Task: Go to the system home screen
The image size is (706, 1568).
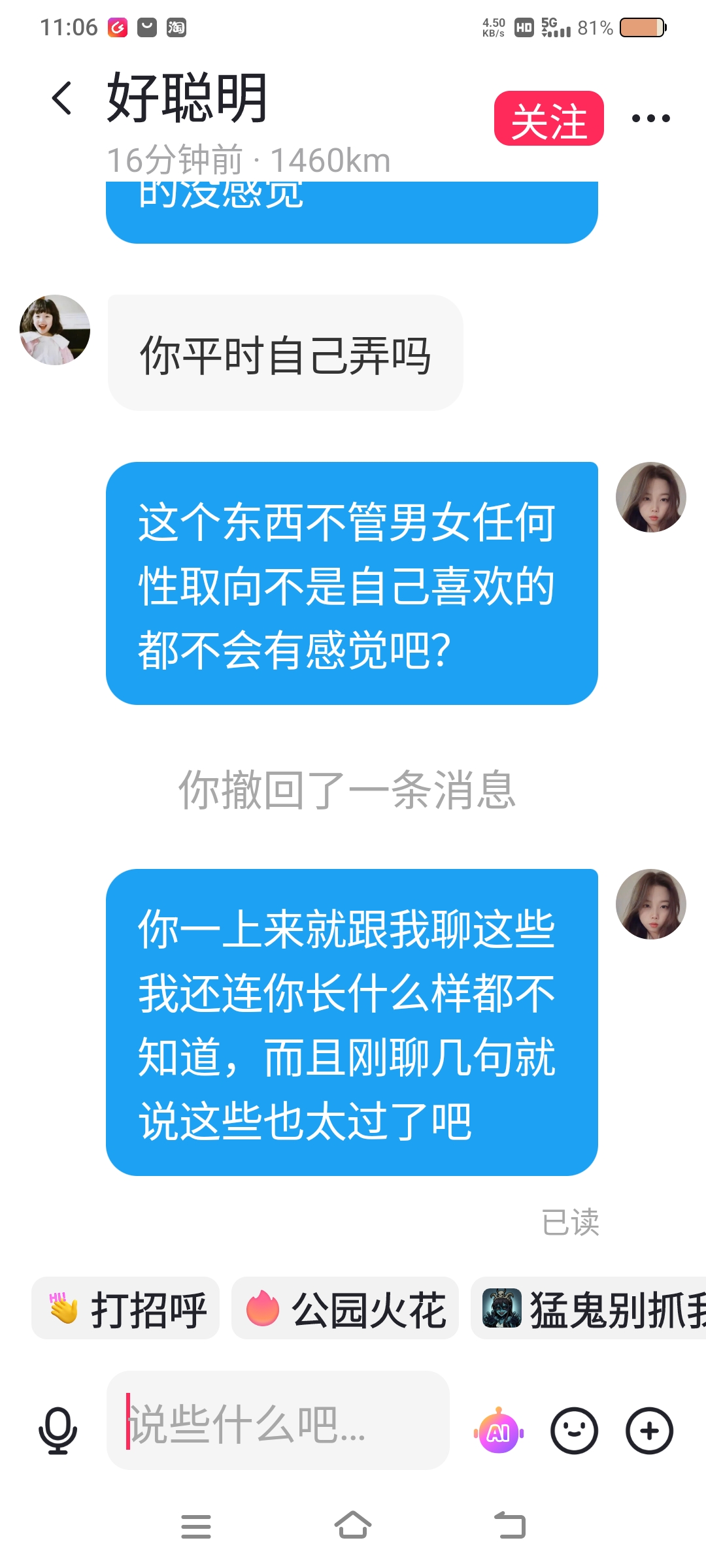Action: tap(353, 1526)
